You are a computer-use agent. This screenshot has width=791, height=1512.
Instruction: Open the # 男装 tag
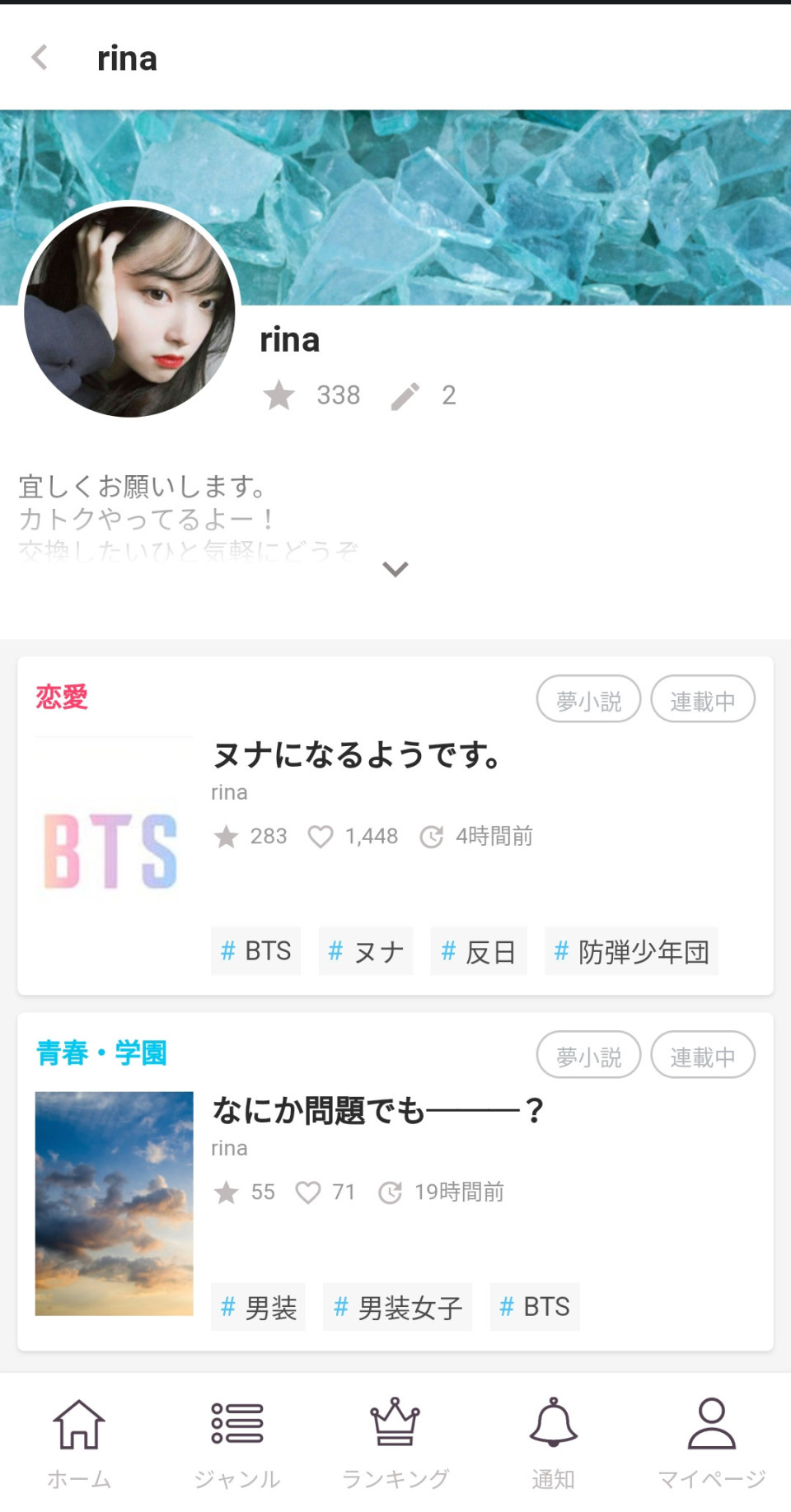(258, 1307)
